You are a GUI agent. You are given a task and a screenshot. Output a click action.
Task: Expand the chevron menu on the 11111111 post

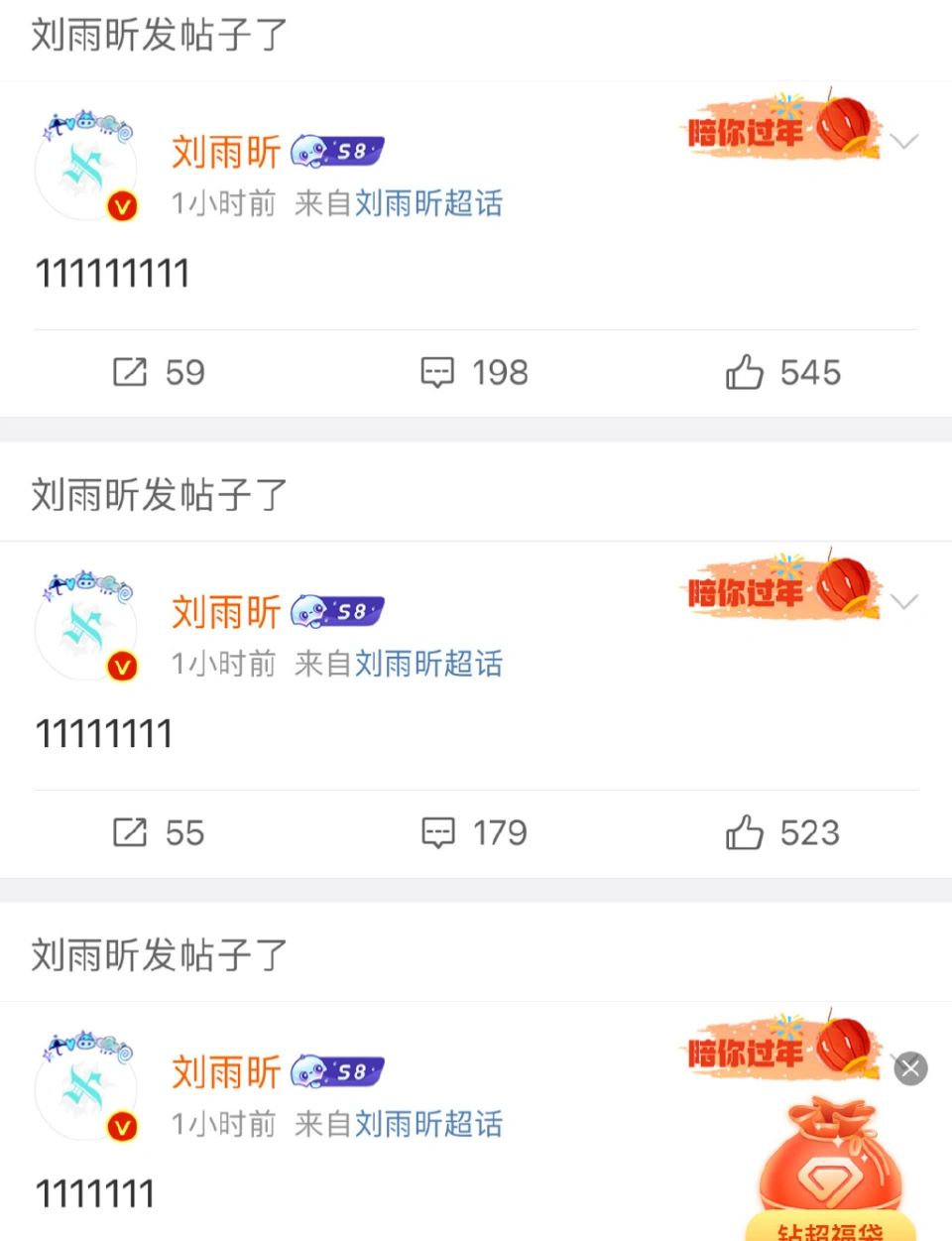[903, 602]
